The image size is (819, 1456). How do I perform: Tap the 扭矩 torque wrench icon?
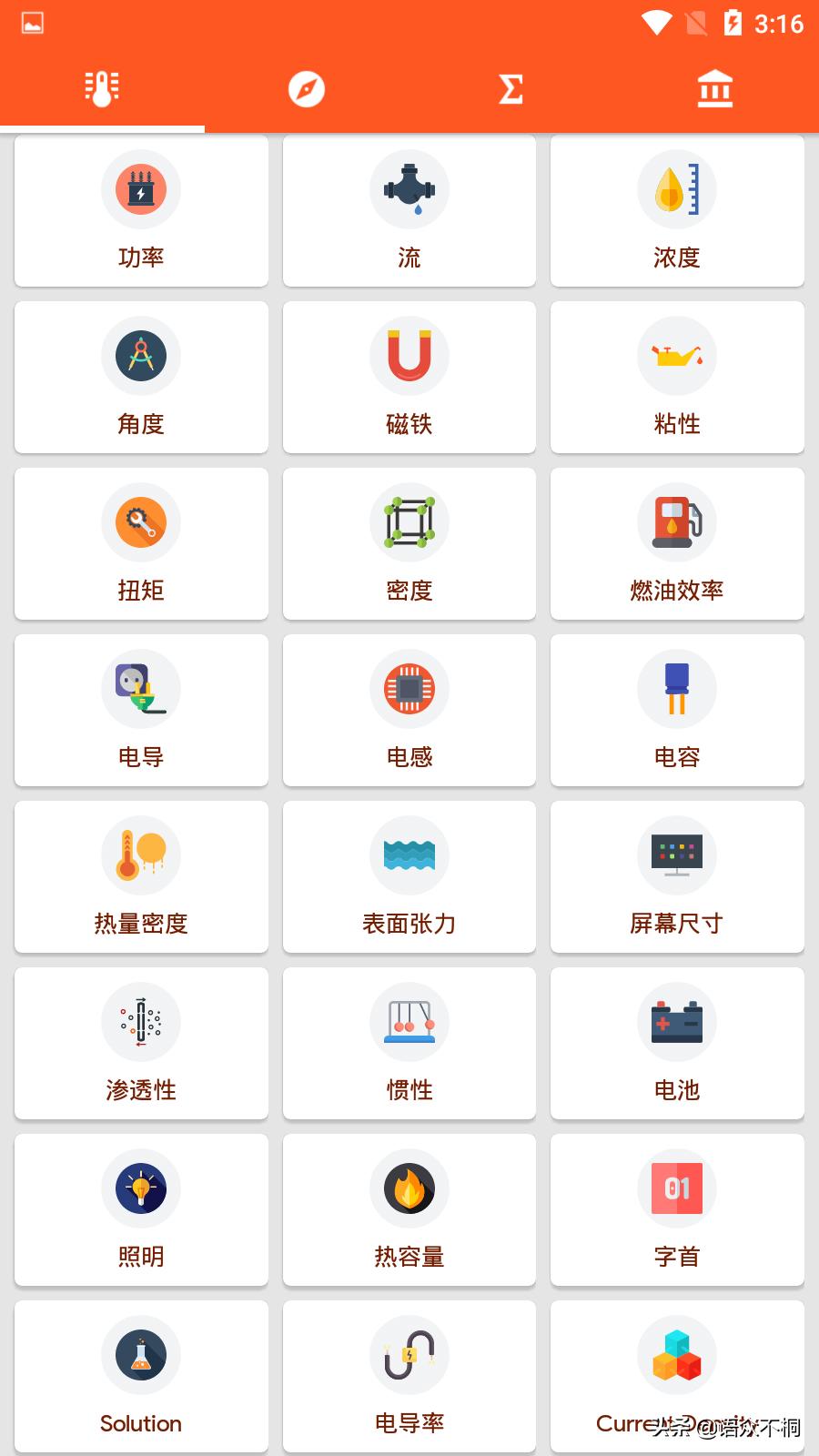pos(141,522)
